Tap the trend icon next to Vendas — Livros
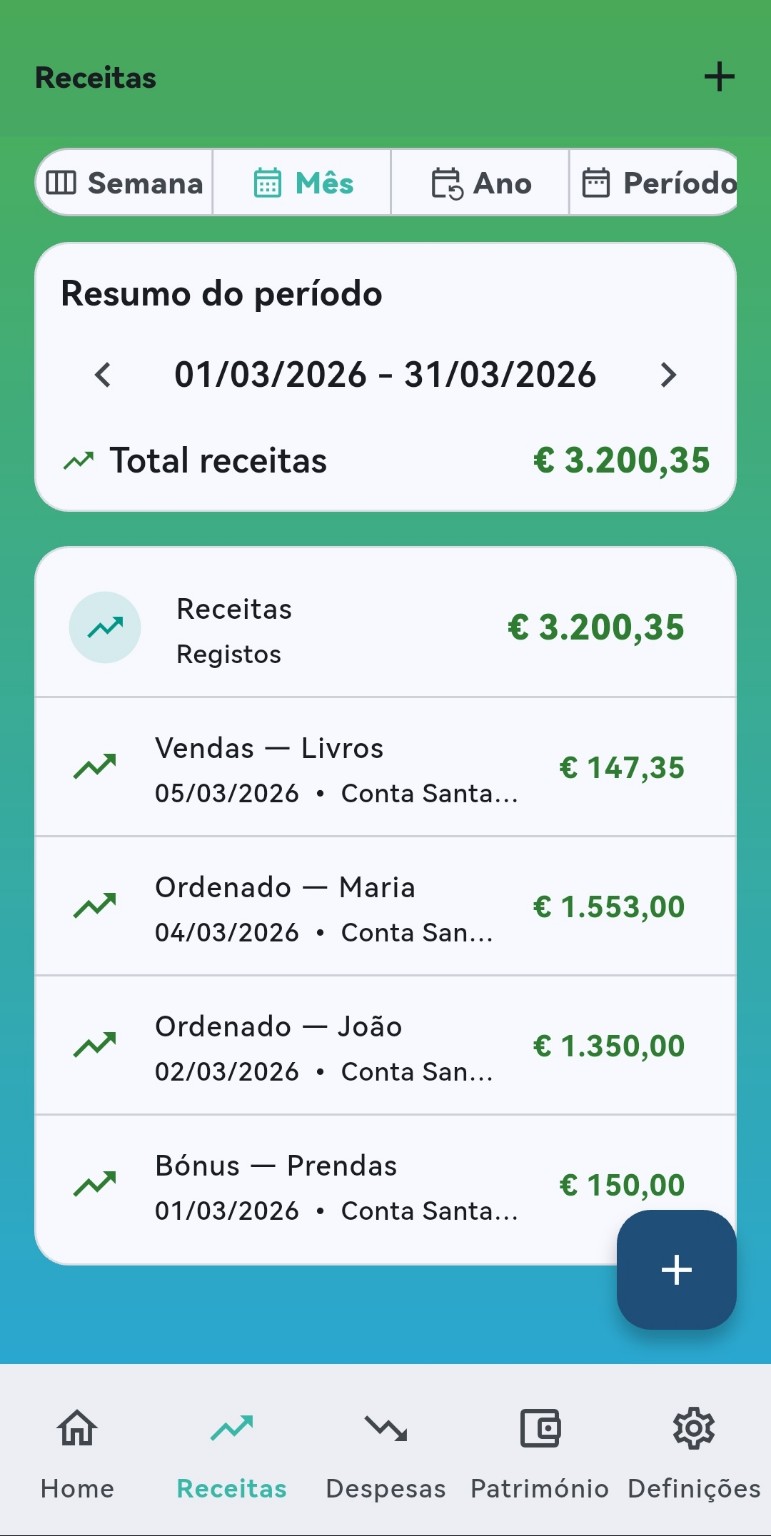Screen dimensions: 771x1536 (95, 765)
